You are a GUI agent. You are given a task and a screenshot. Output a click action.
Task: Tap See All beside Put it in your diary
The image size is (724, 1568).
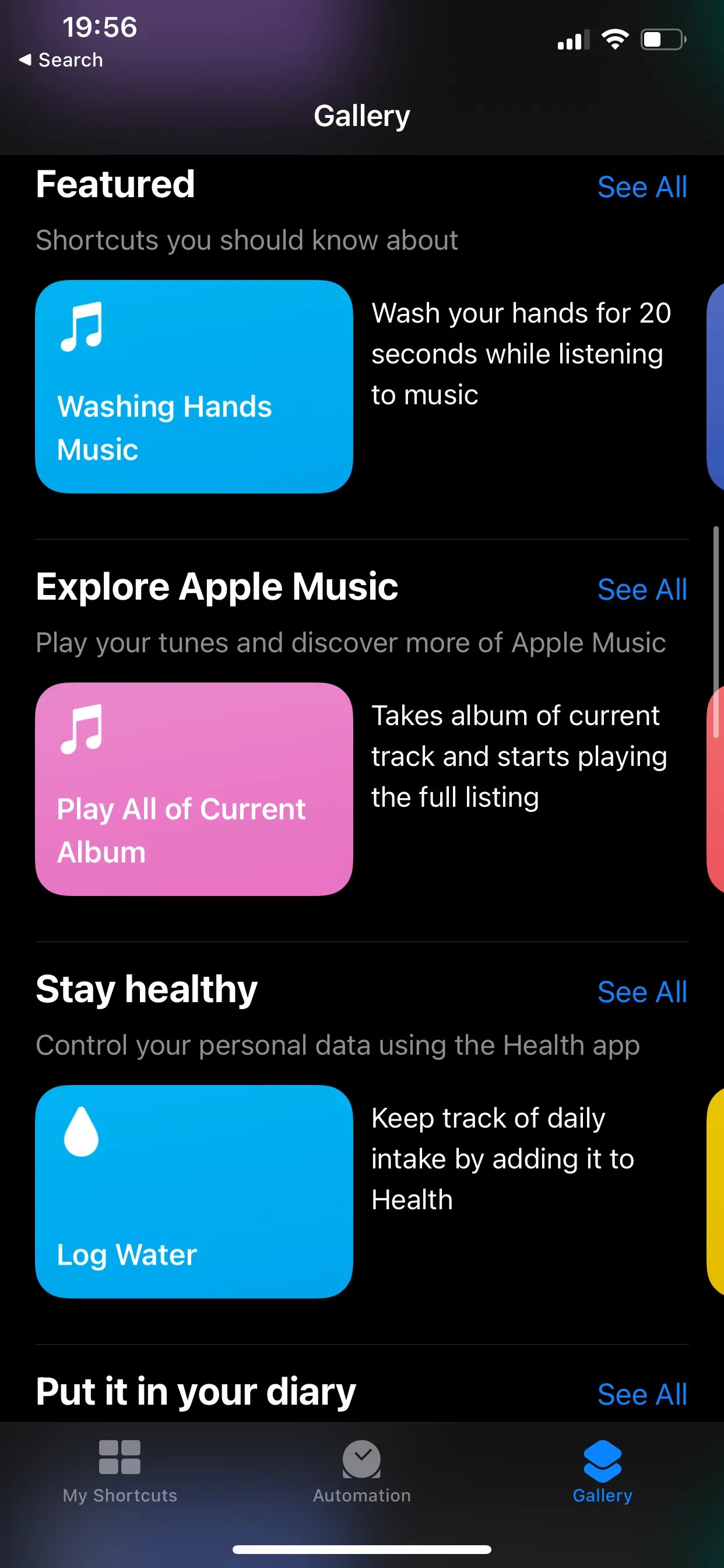pyautogui.click(x=642, y=1394)
